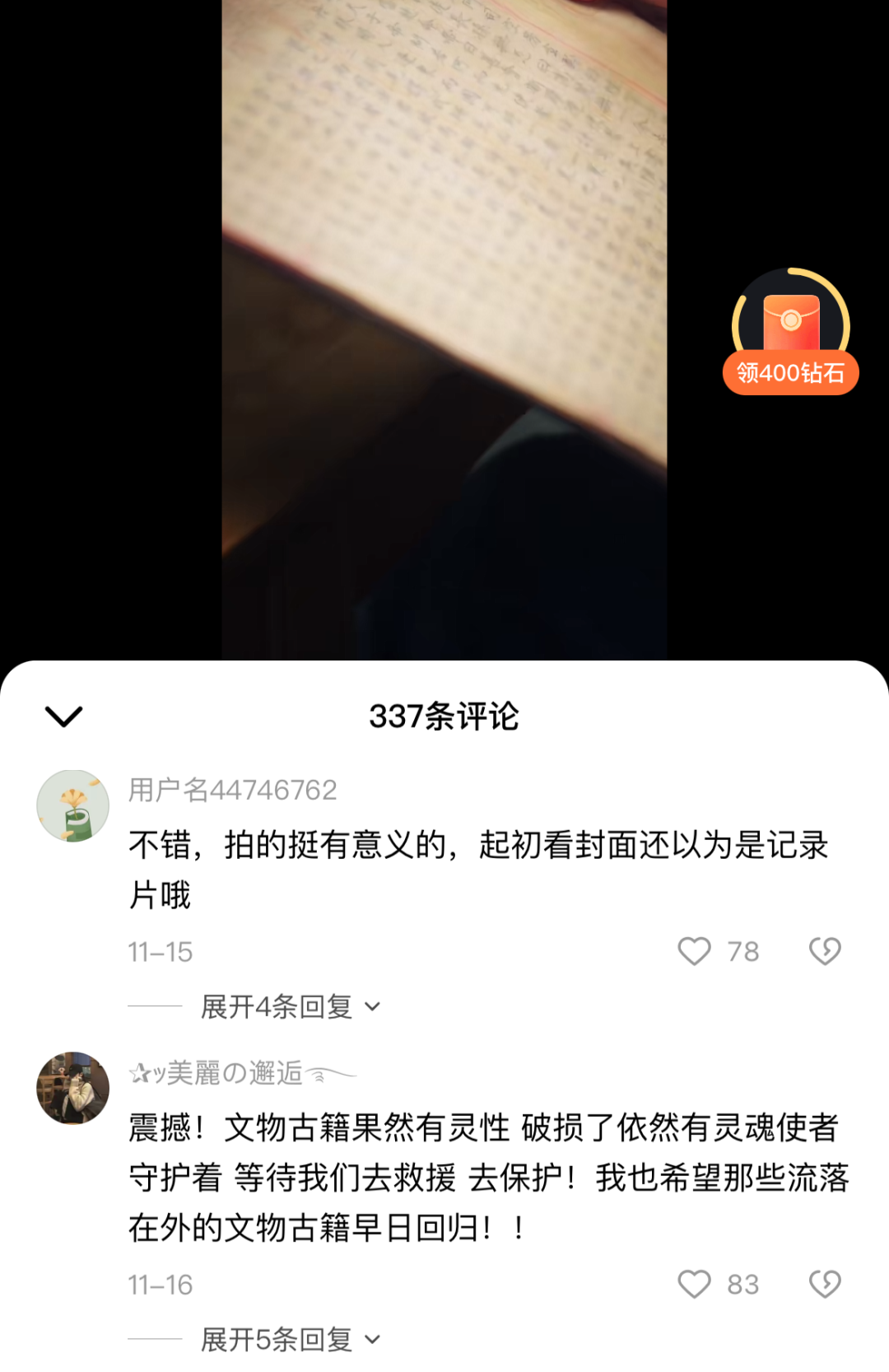Dislike the comment starting with 震撼
Image resolution: width=889 pixels, height=1372 pixels.
[825, 1284]
